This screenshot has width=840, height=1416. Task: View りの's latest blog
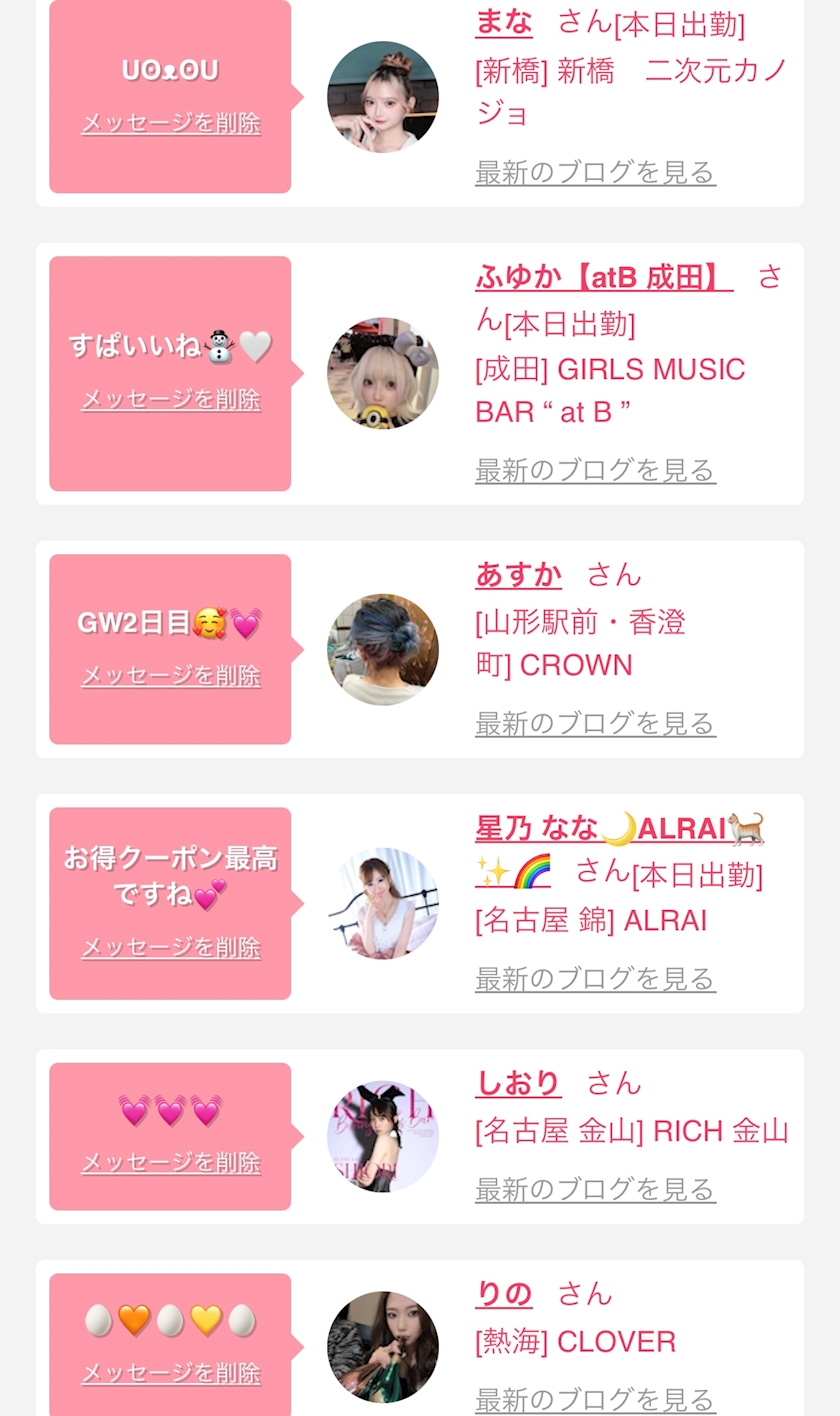coord(595,1399)
